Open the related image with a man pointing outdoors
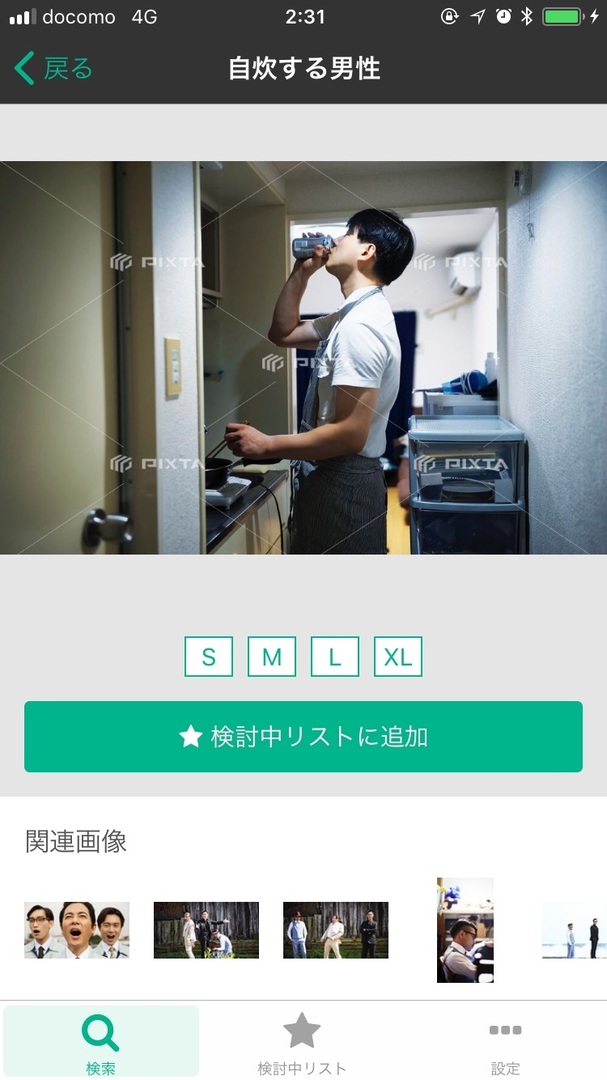This screenshot has width=607, height=1080. [x=206, y=930]
